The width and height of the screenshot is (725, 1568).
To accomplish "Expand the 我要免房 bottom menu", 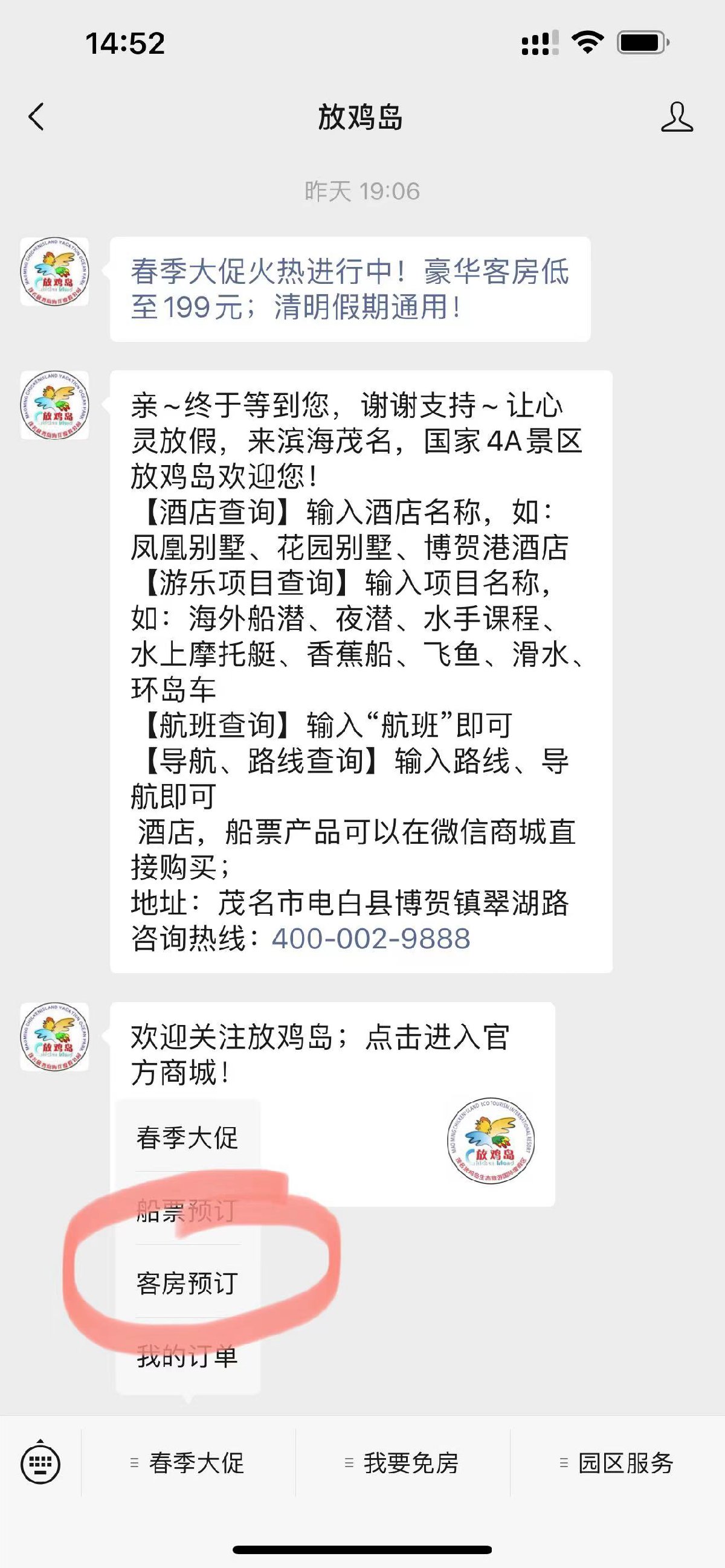I will (403, 1463).
